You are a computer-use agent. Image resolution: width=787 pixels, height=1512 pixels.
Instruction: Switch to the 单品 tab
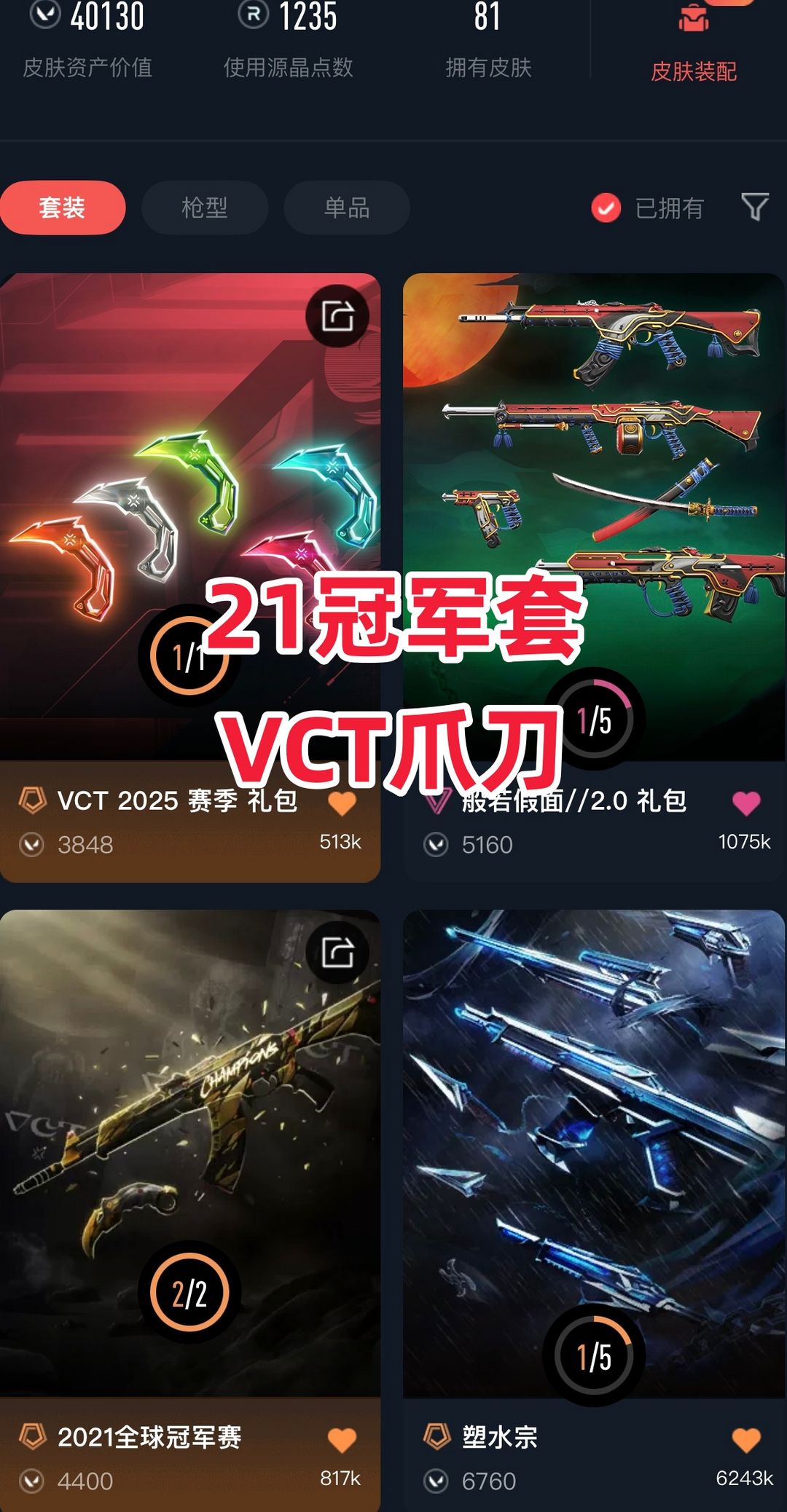(345, 208)
